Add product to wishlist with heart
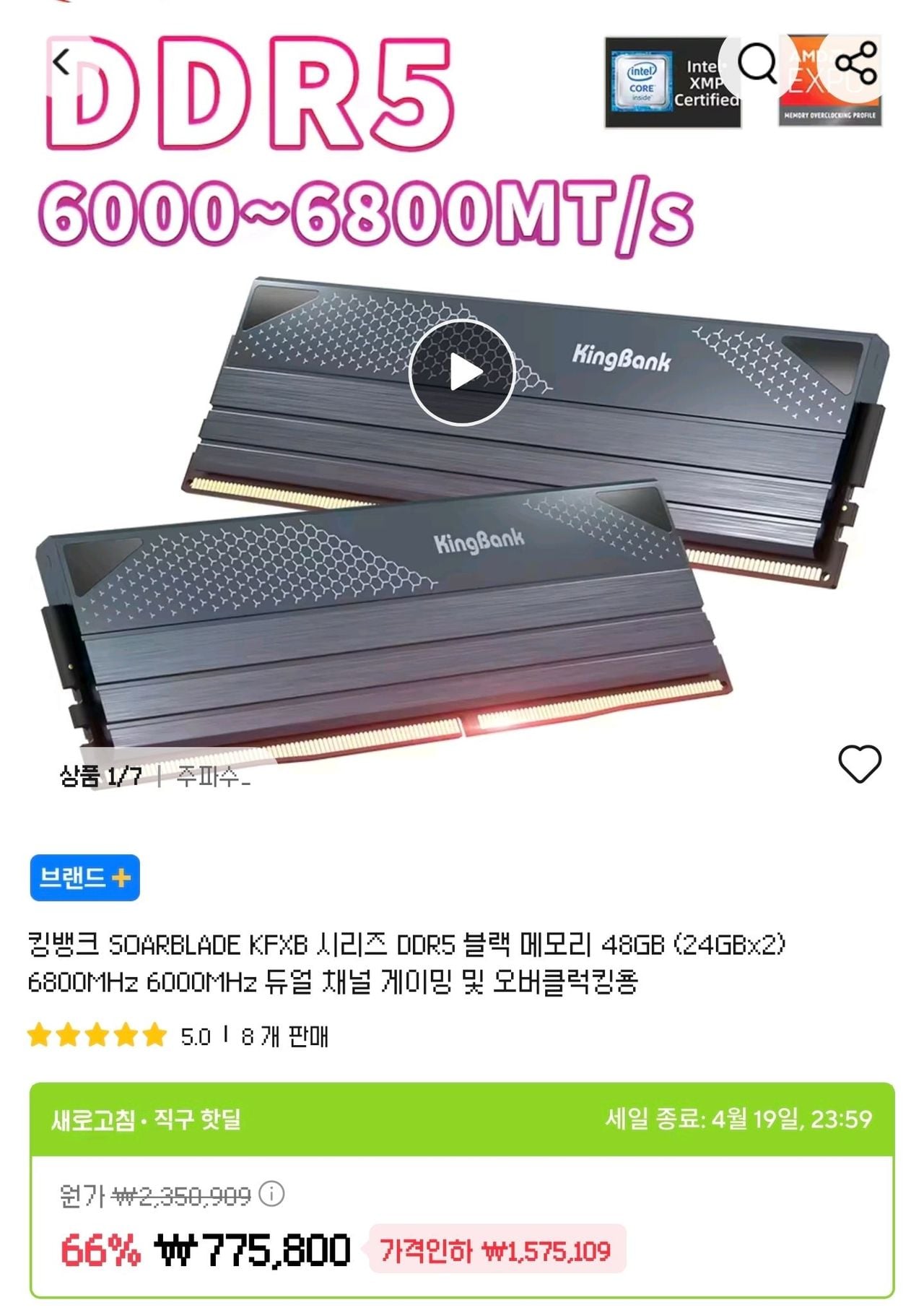The image size is (924, 1313). (x=859, y=763)
